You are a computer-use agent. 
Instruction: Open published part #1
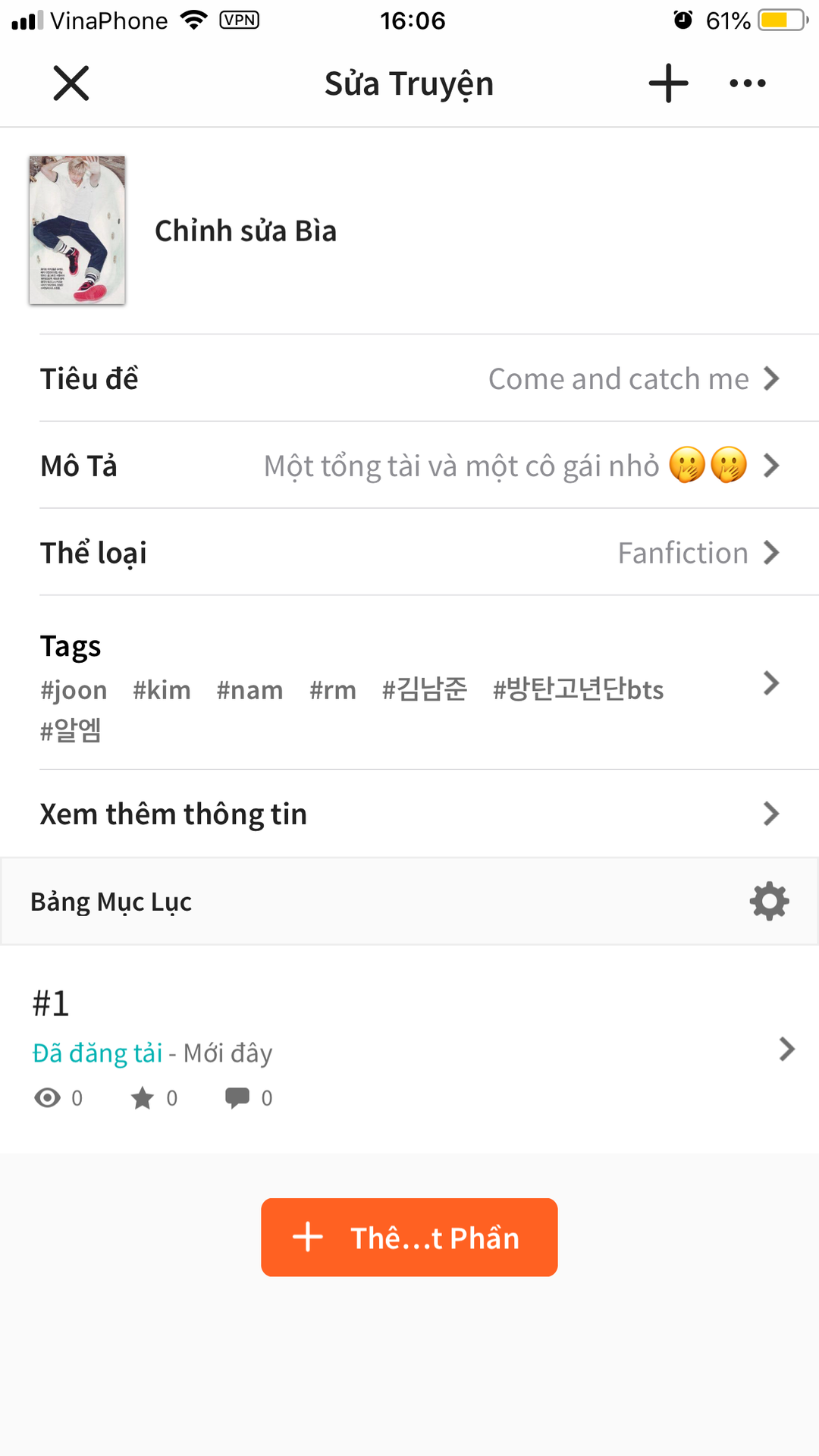tap(409, 1049)
